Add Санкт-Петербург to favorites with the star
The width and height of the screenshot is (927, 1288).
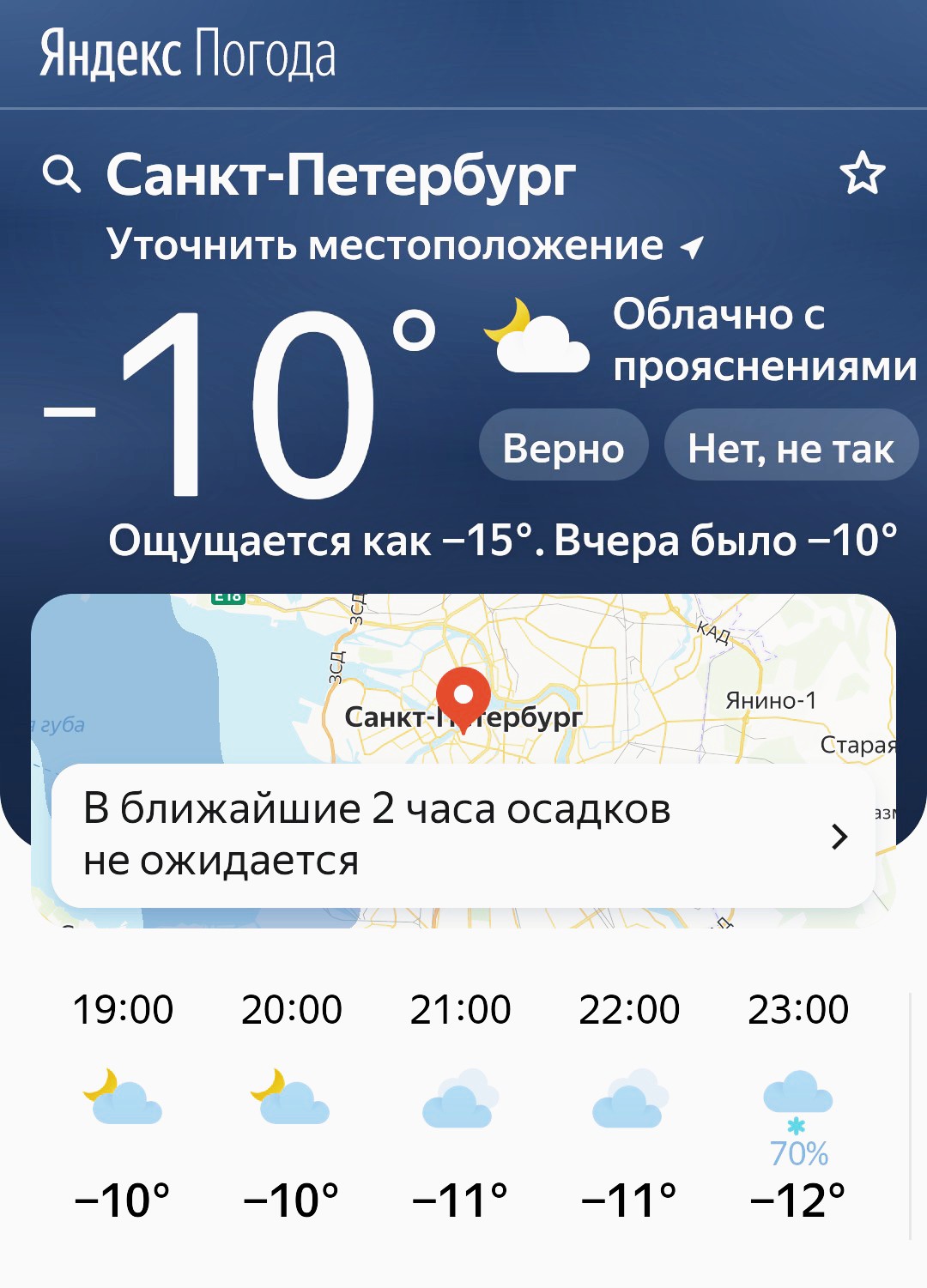click(862, 173)
